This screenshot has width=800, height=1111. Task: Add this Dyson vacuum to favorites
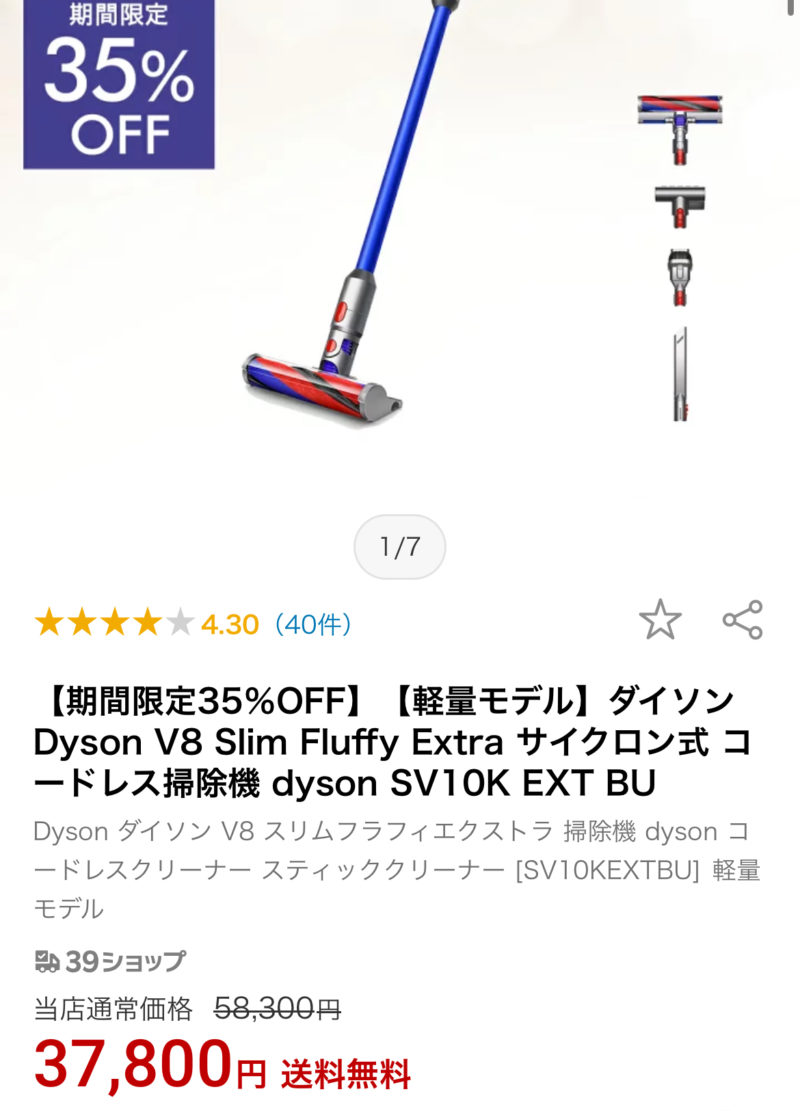point(660,621)
